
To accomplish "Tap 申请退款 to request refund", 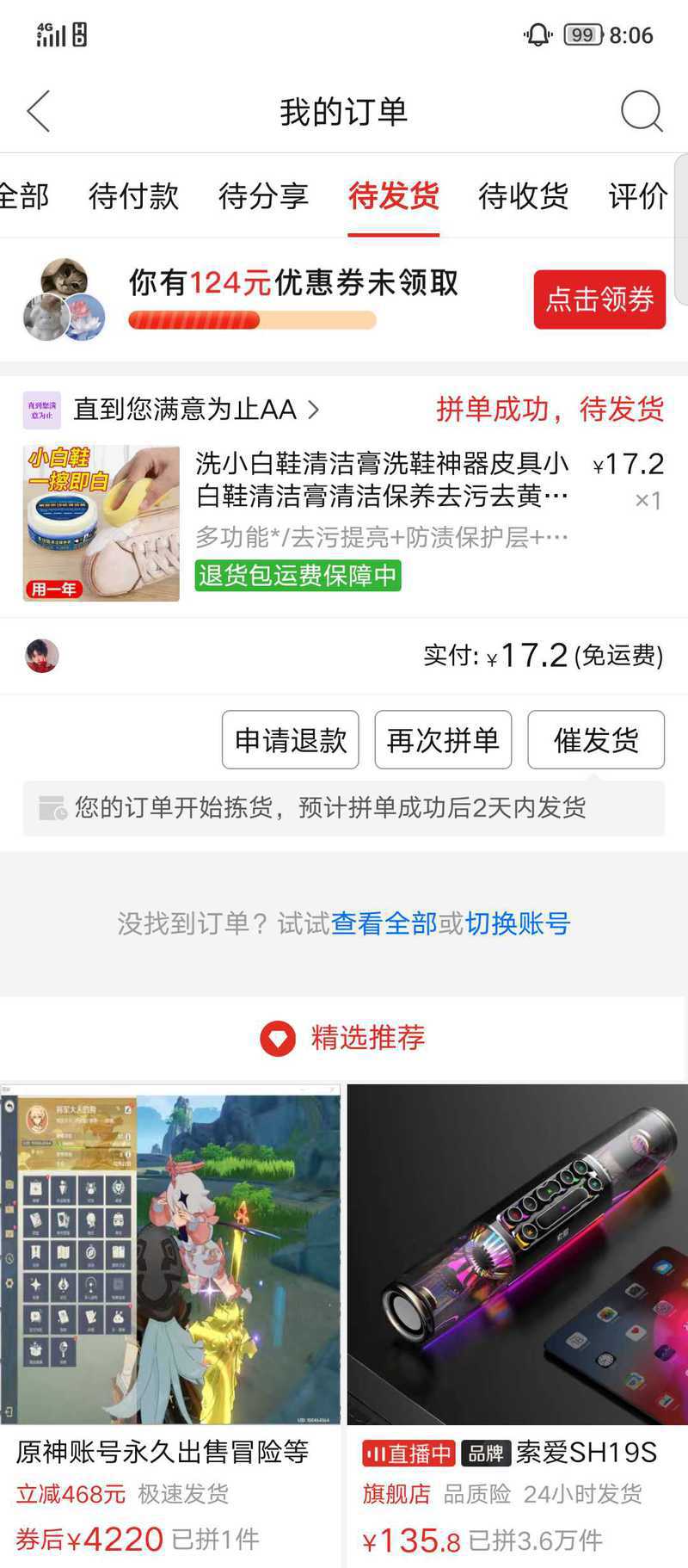I will (291, 740).
